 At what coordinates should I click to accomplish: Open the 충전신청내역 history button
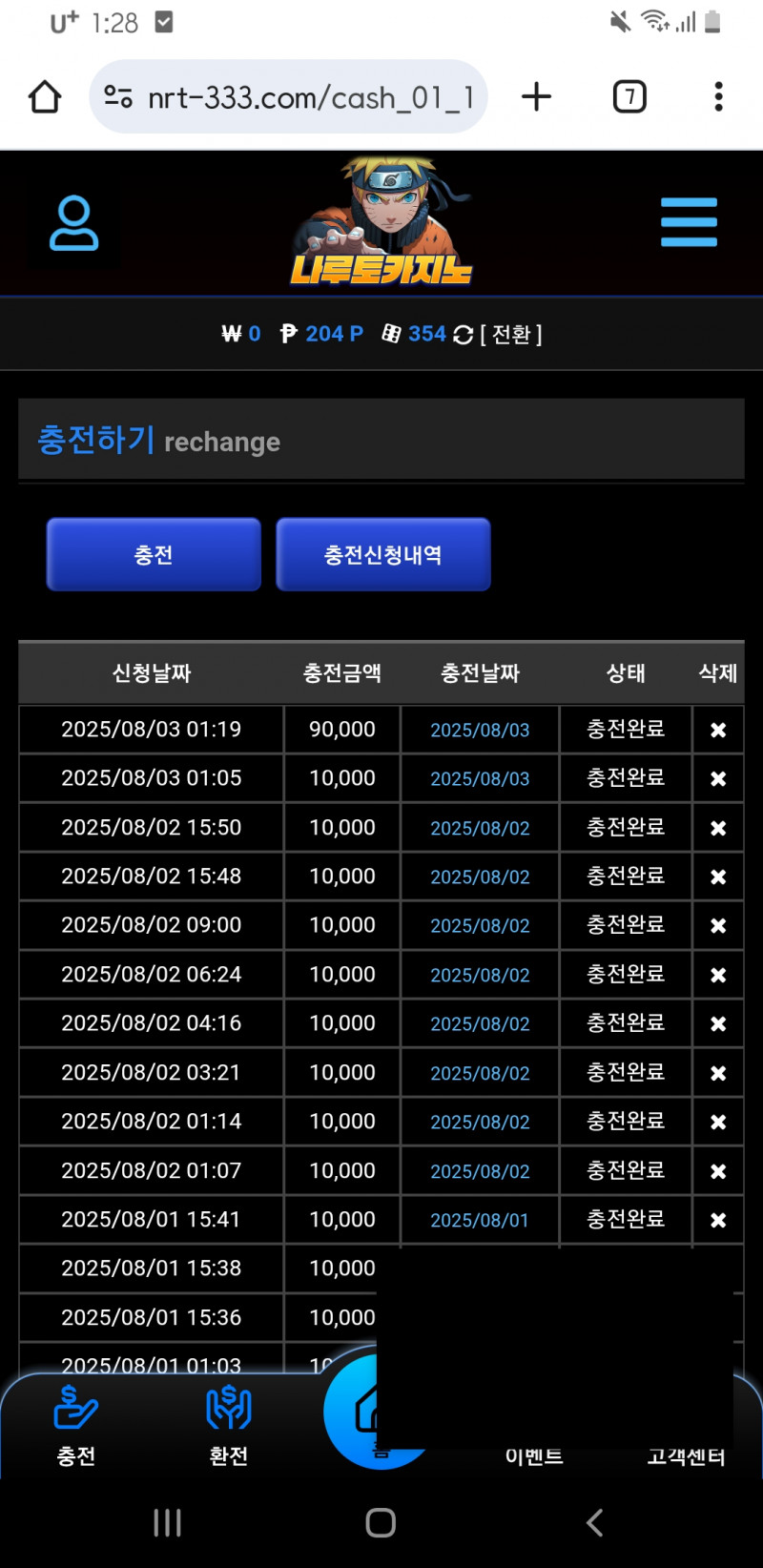[x=383, y=555]
